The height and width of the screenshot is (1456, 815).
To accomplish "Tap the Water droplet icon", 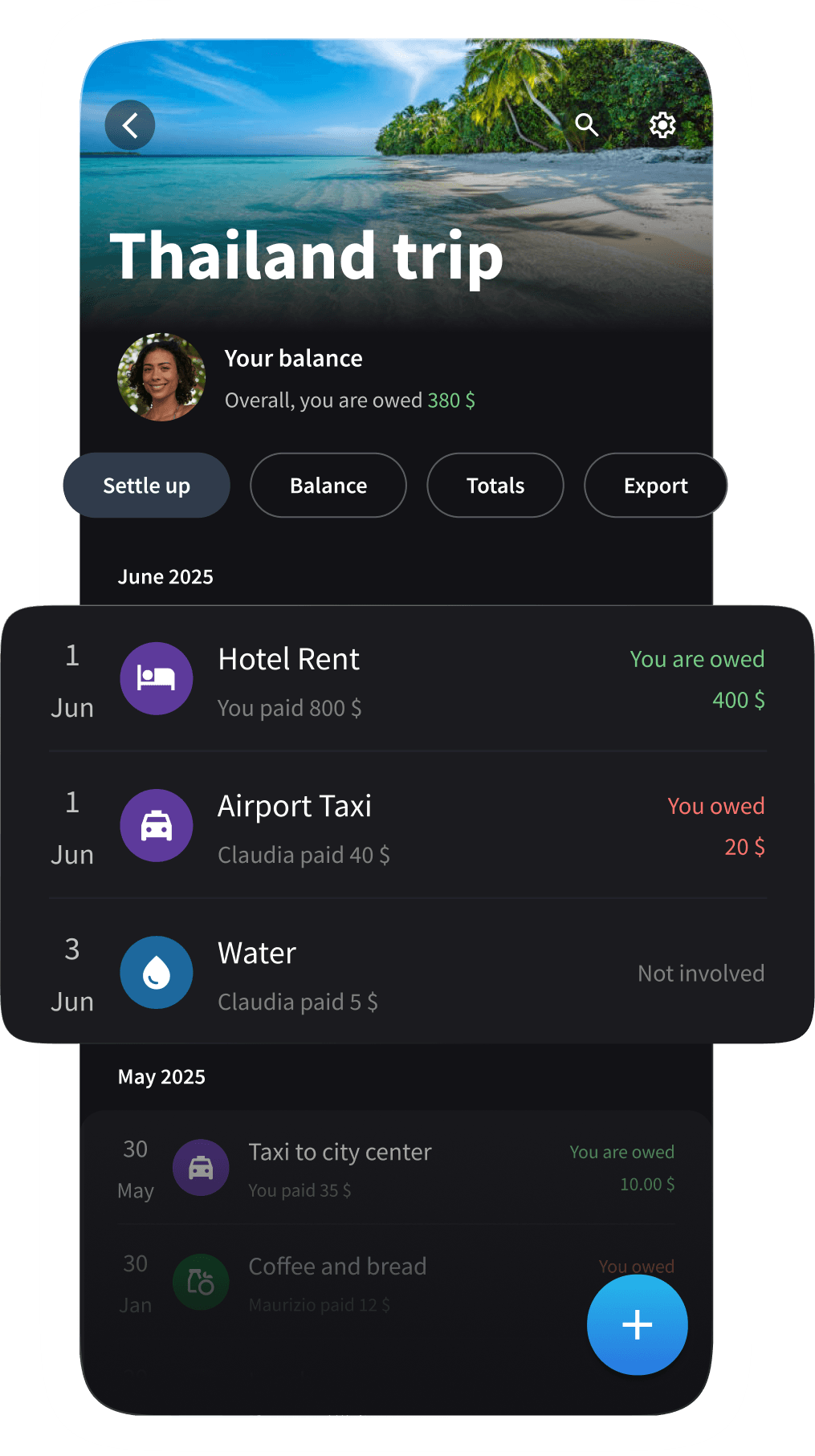I will pos(156,972).
